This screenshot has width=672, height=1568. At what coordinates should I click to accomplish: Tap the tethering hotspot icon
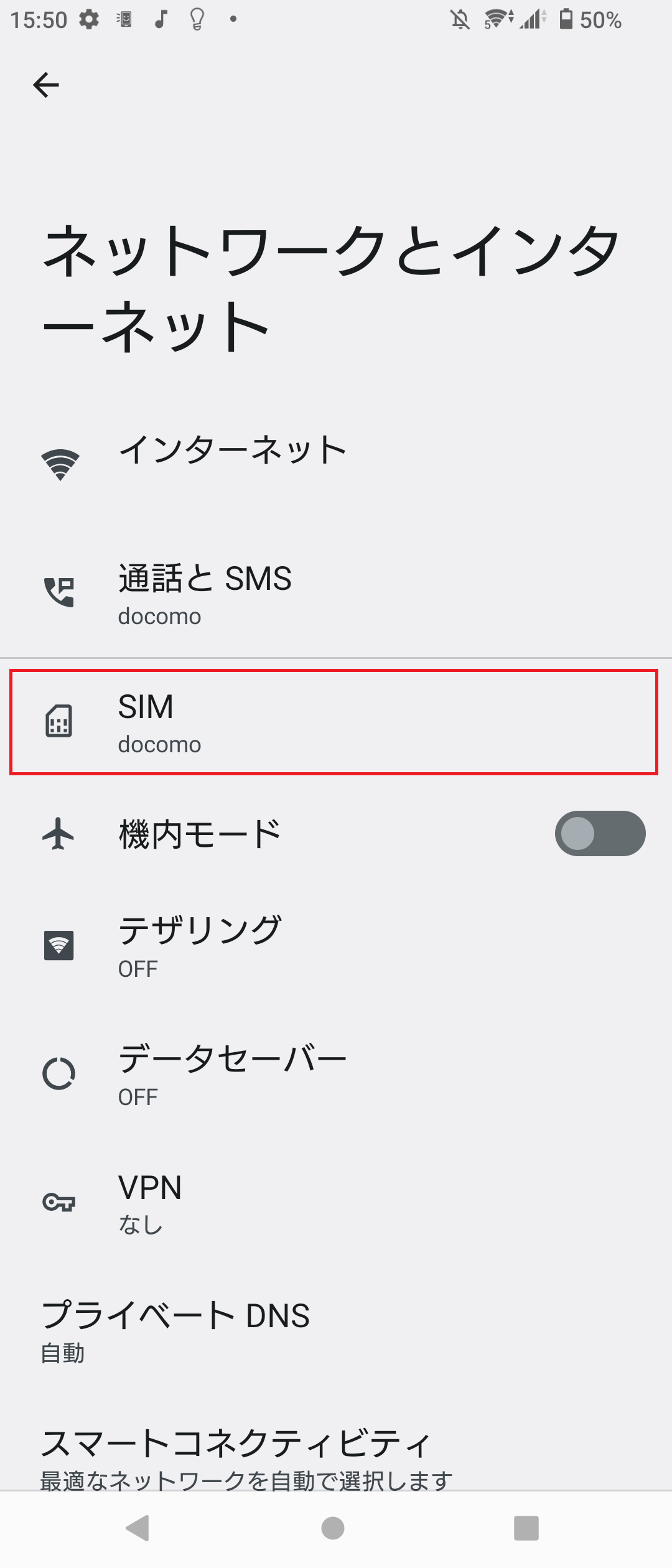click(58, 944)
